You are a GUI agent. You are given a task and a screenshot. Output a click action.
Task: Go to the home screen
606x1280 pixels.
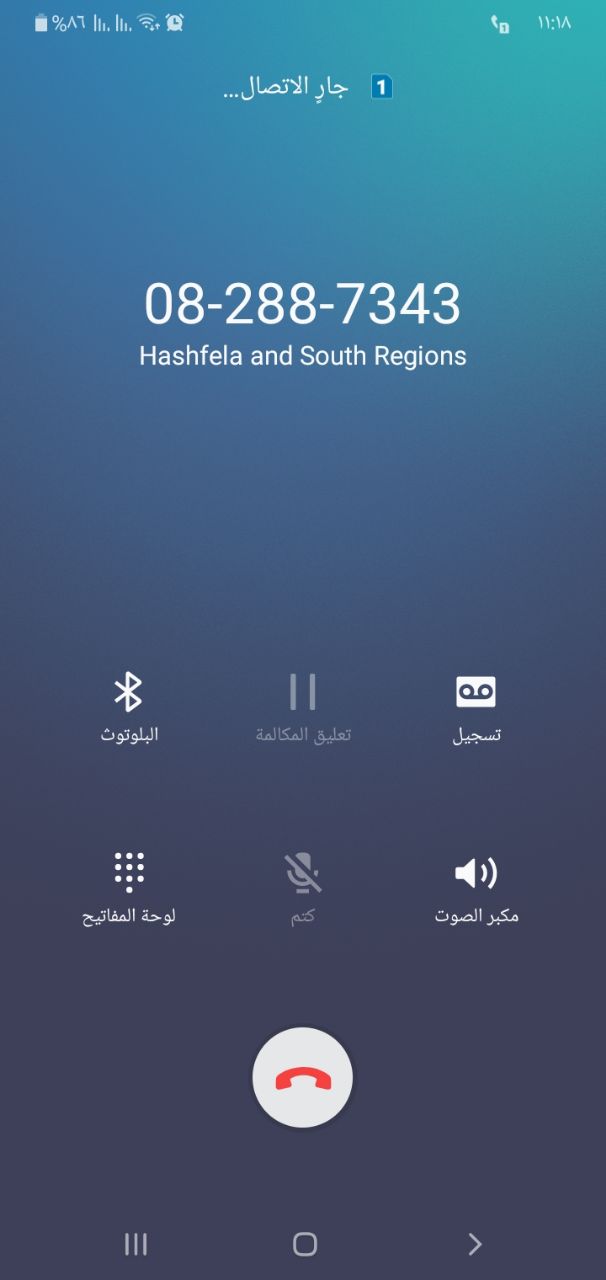304,1244
